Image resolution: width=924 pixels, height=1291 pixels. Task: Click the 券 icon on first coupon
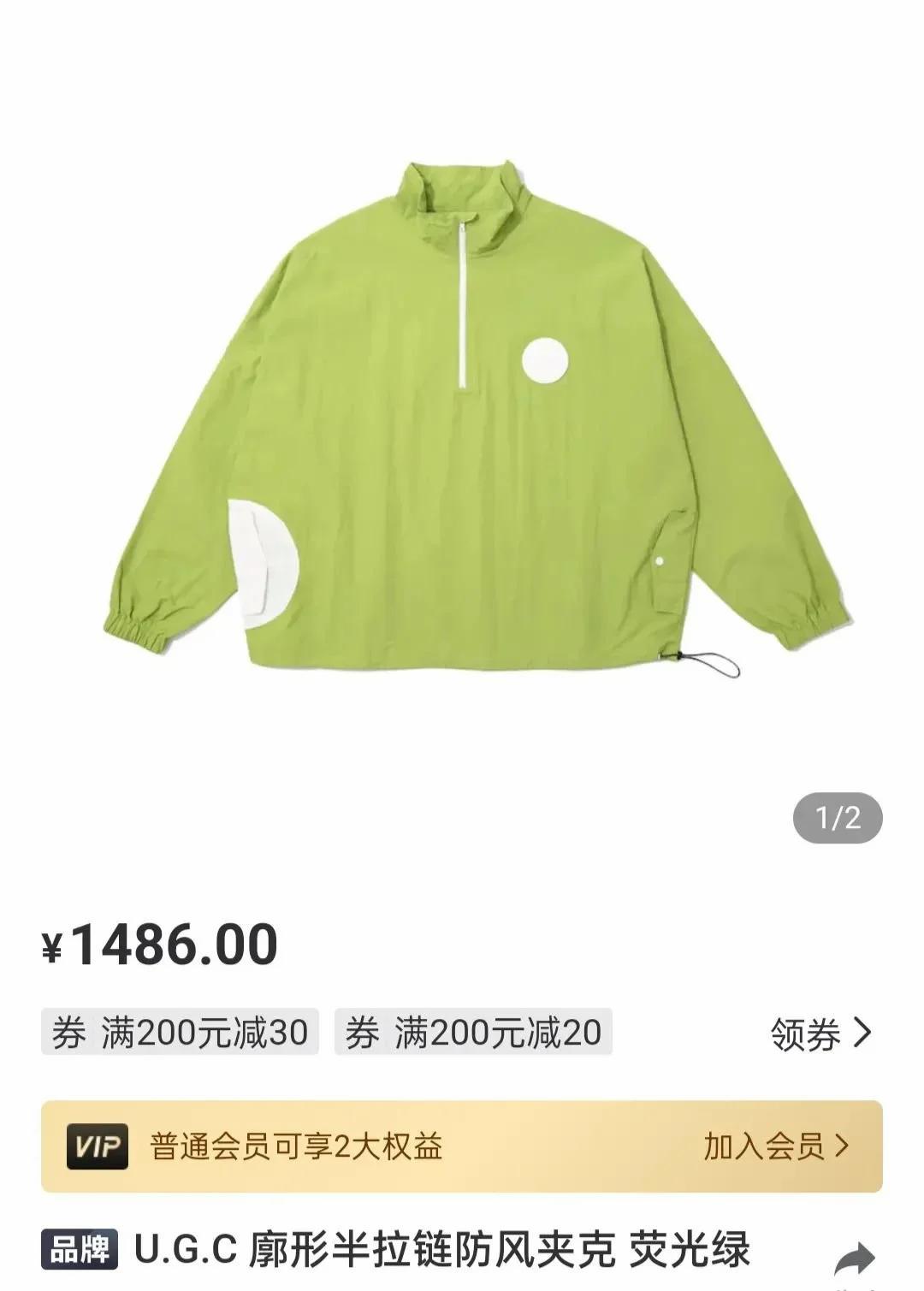pyautogui.click(x=74, y=1032)
